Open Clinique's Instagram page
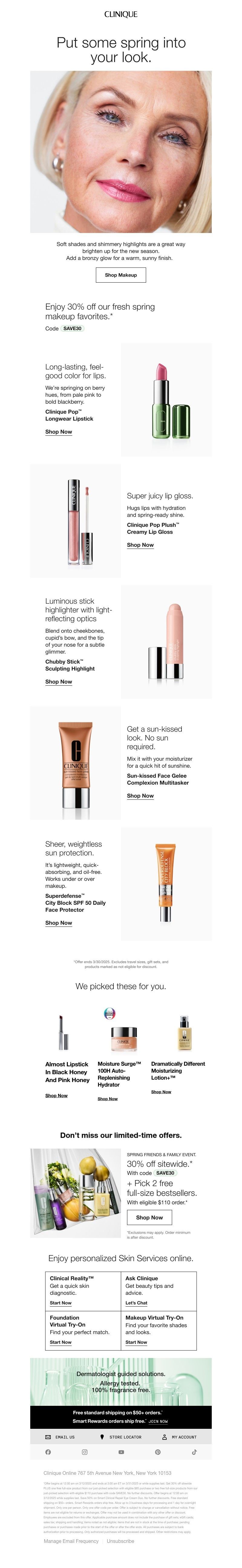242x1568 pixels. [84, 1452]
